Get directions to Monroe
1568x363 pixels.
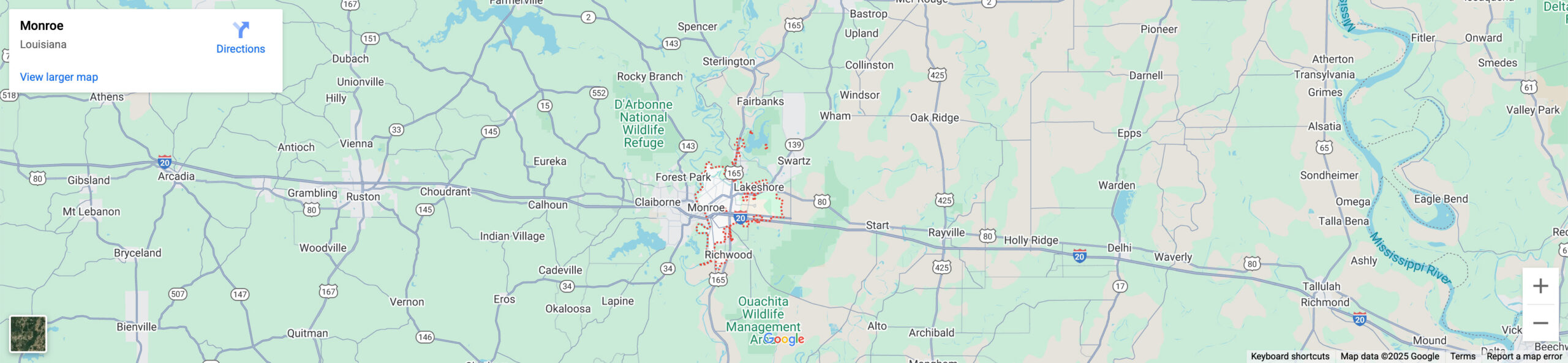(240, 37)
